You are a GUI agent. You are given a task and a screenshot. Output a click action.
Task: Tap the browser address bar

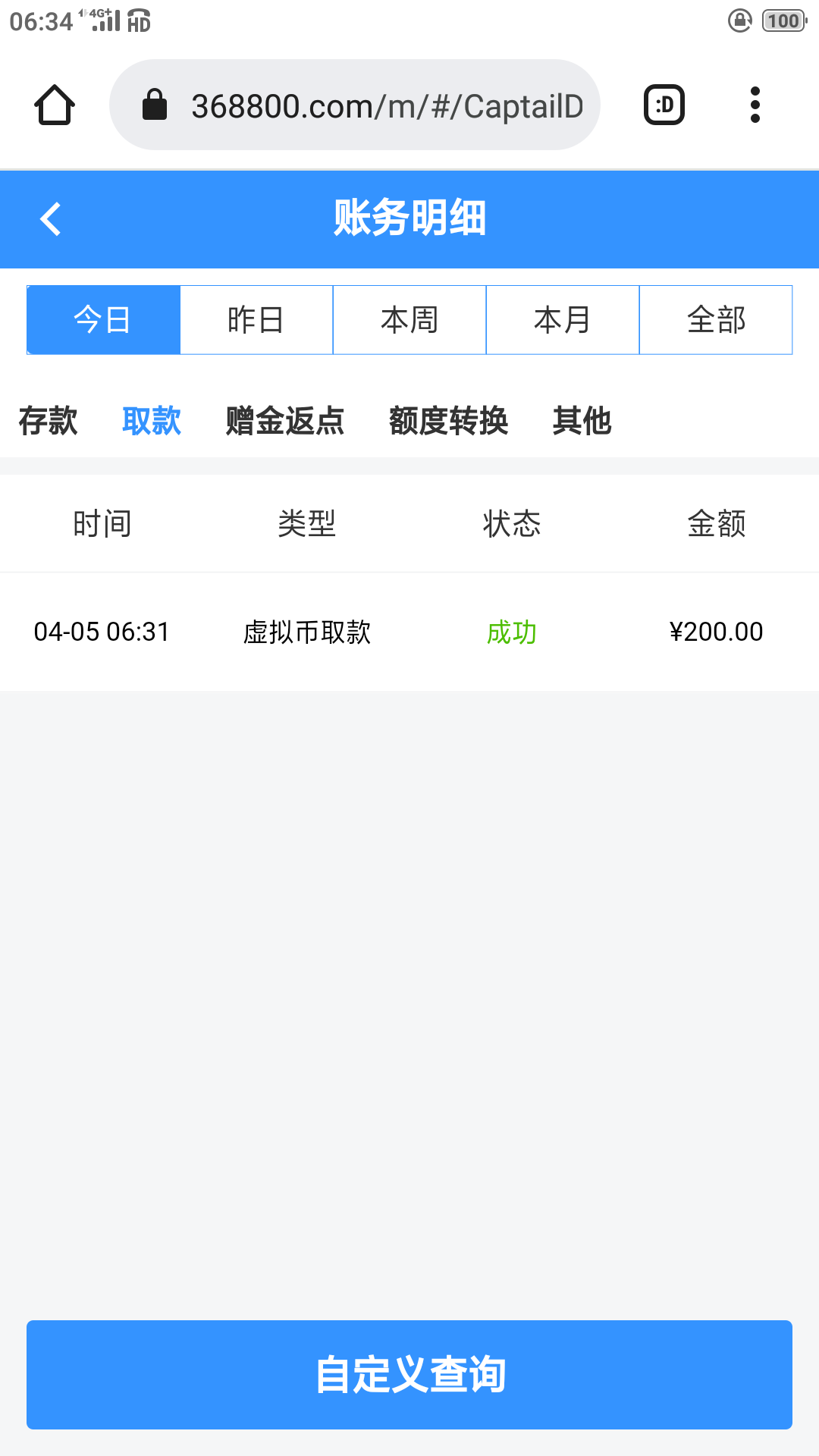coord(355,105)
